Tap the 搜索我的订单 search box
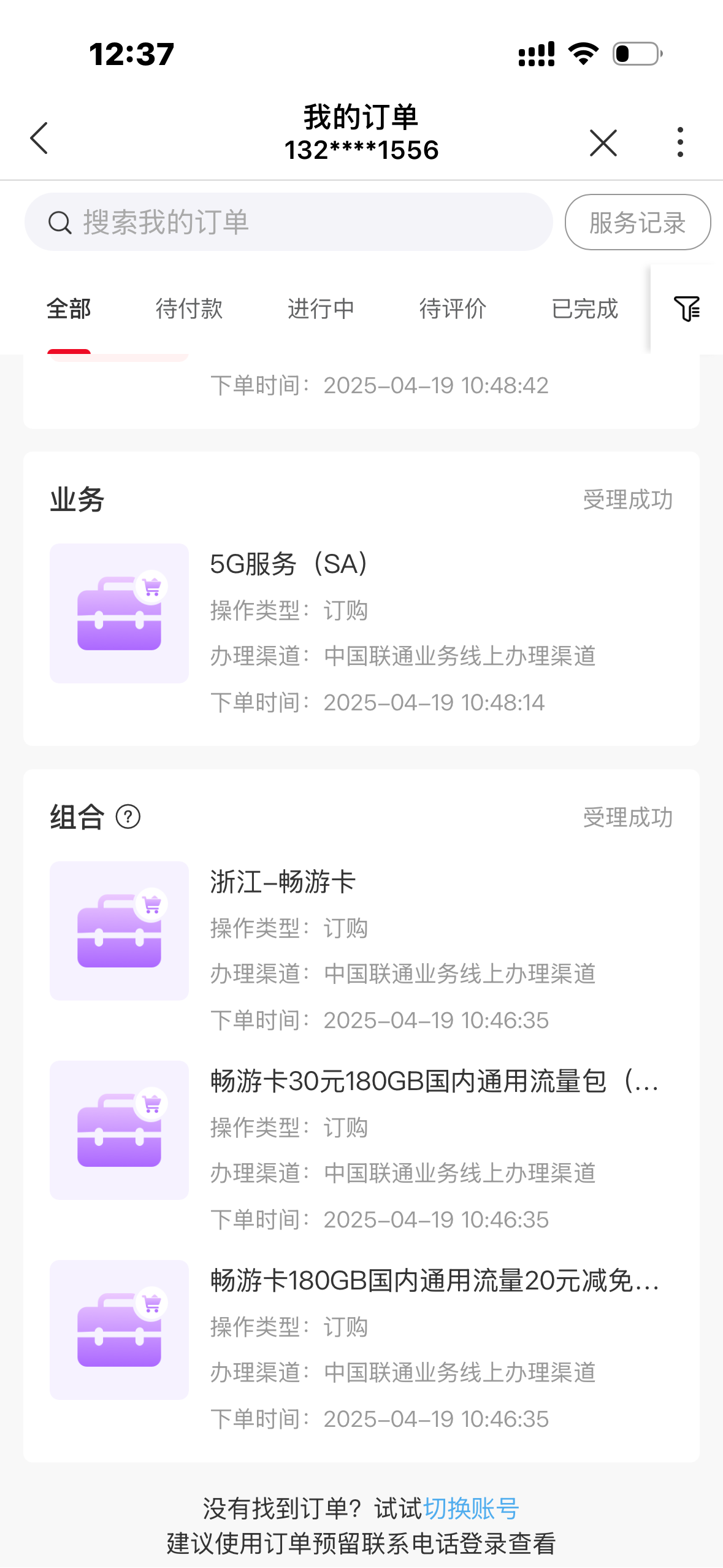 288,222
